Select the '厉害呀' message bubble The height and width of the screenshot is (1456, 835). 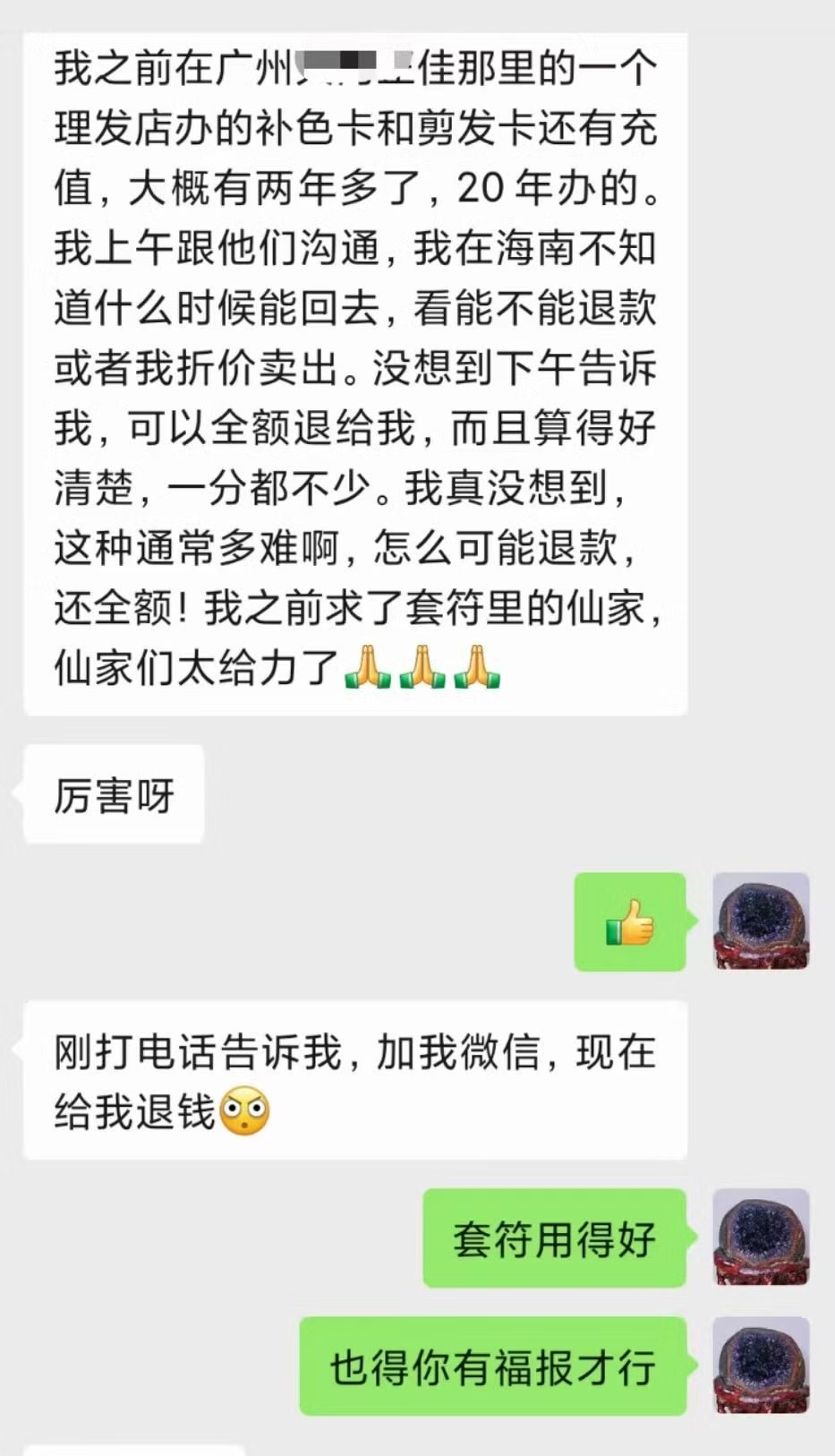[x=113, y=797]
